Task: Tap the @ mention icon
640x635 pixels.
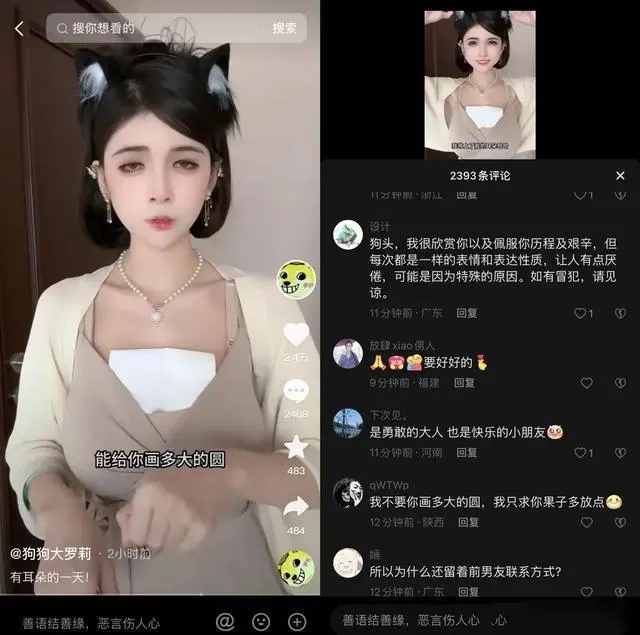Action: coord(225,621)
